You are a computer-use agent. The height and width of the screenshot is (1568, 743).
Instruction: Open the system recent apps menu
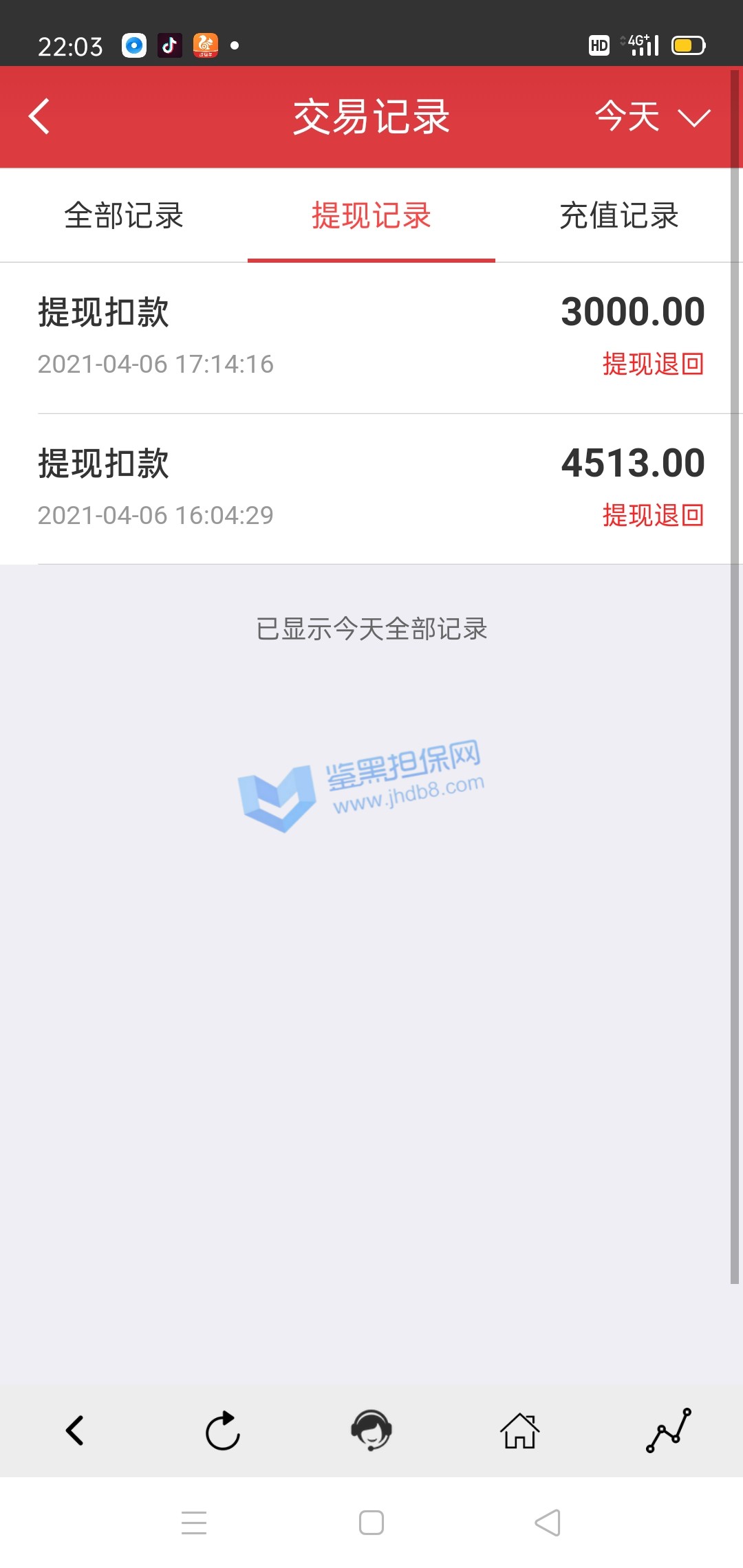(x=194, y=1523)
